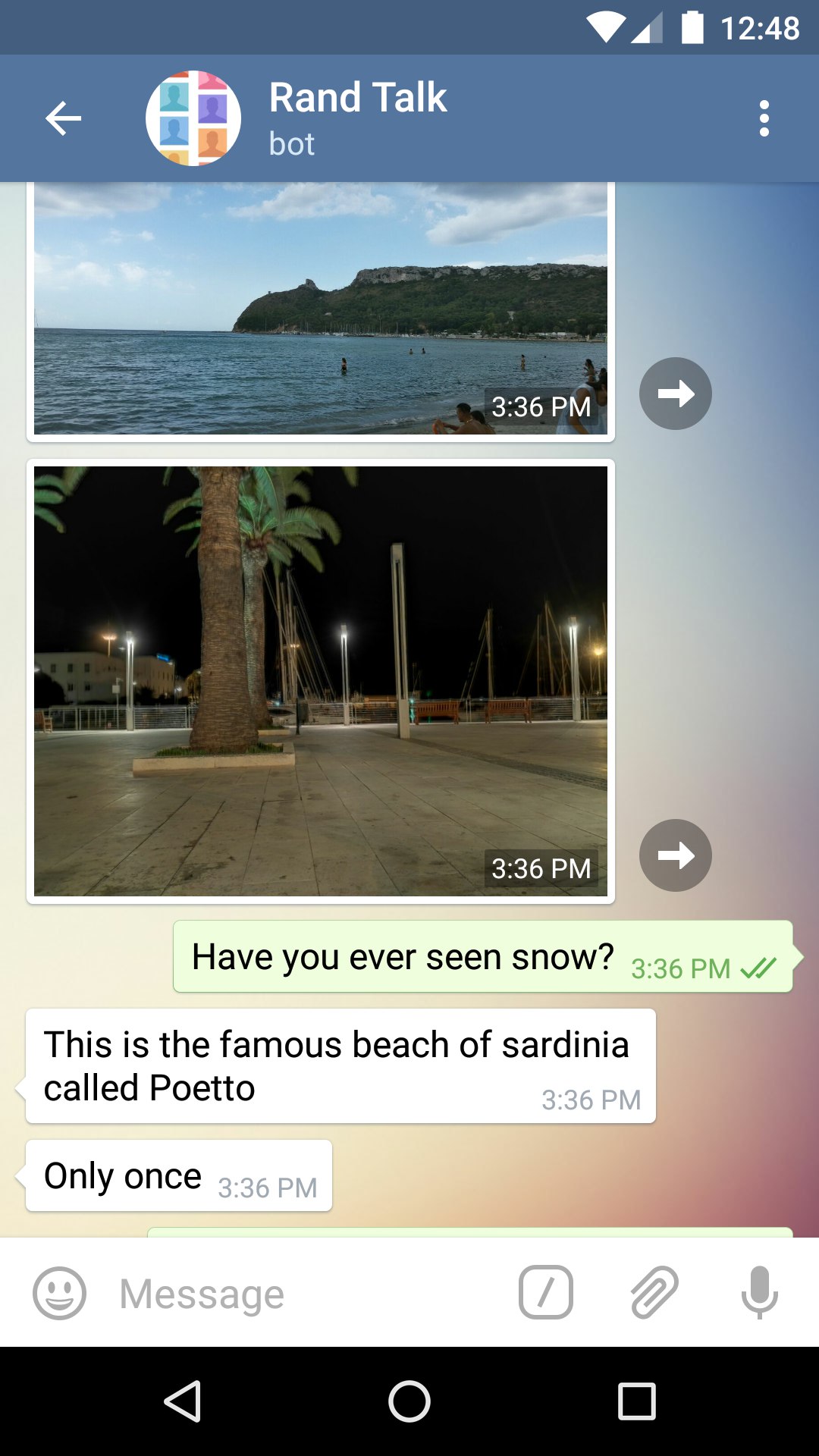Open the beach photo
The height and width of the screenshot is (1456, 819).
pos(321,308)
